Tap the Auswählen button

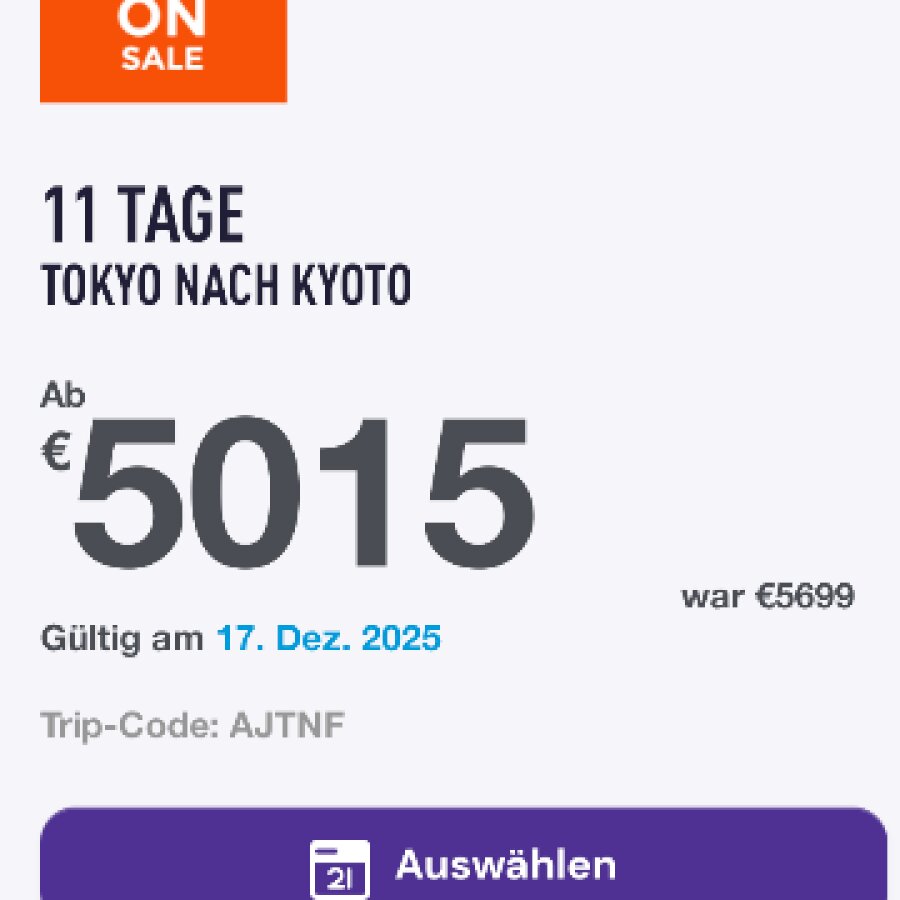click(463, 862)
